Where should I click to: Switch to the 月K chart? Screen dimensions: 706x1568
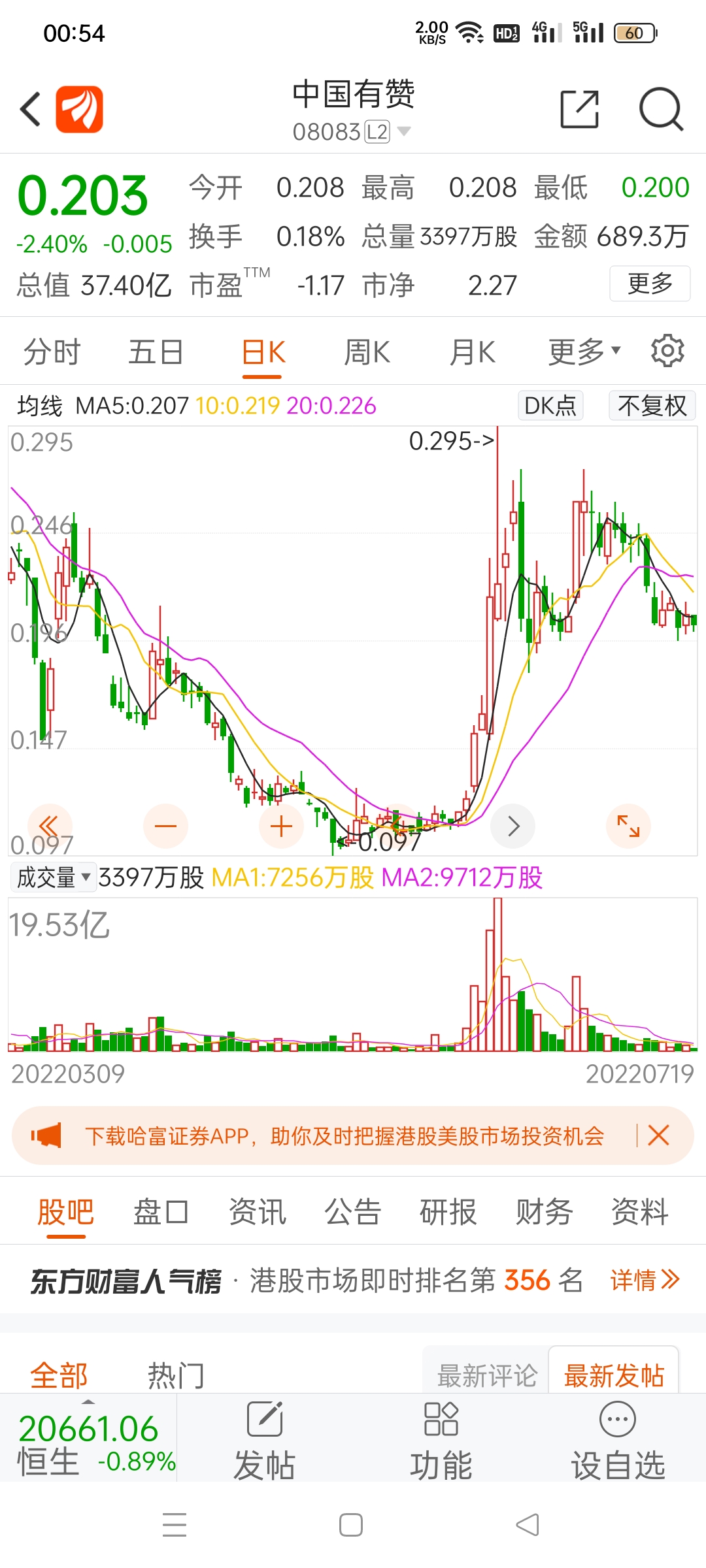[472, 352]
